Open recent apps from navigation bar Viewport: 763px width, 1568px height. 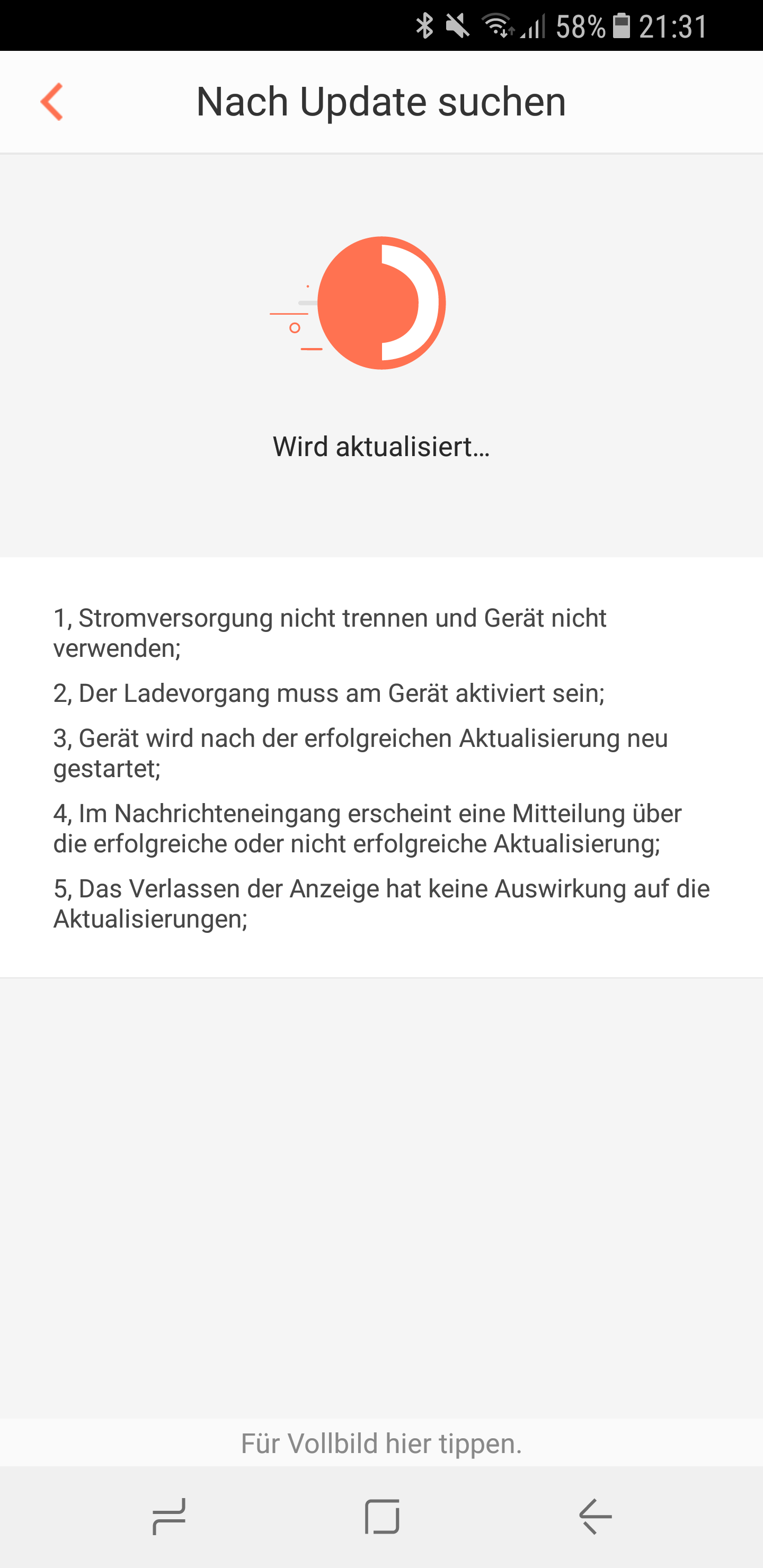(168, 1516)
